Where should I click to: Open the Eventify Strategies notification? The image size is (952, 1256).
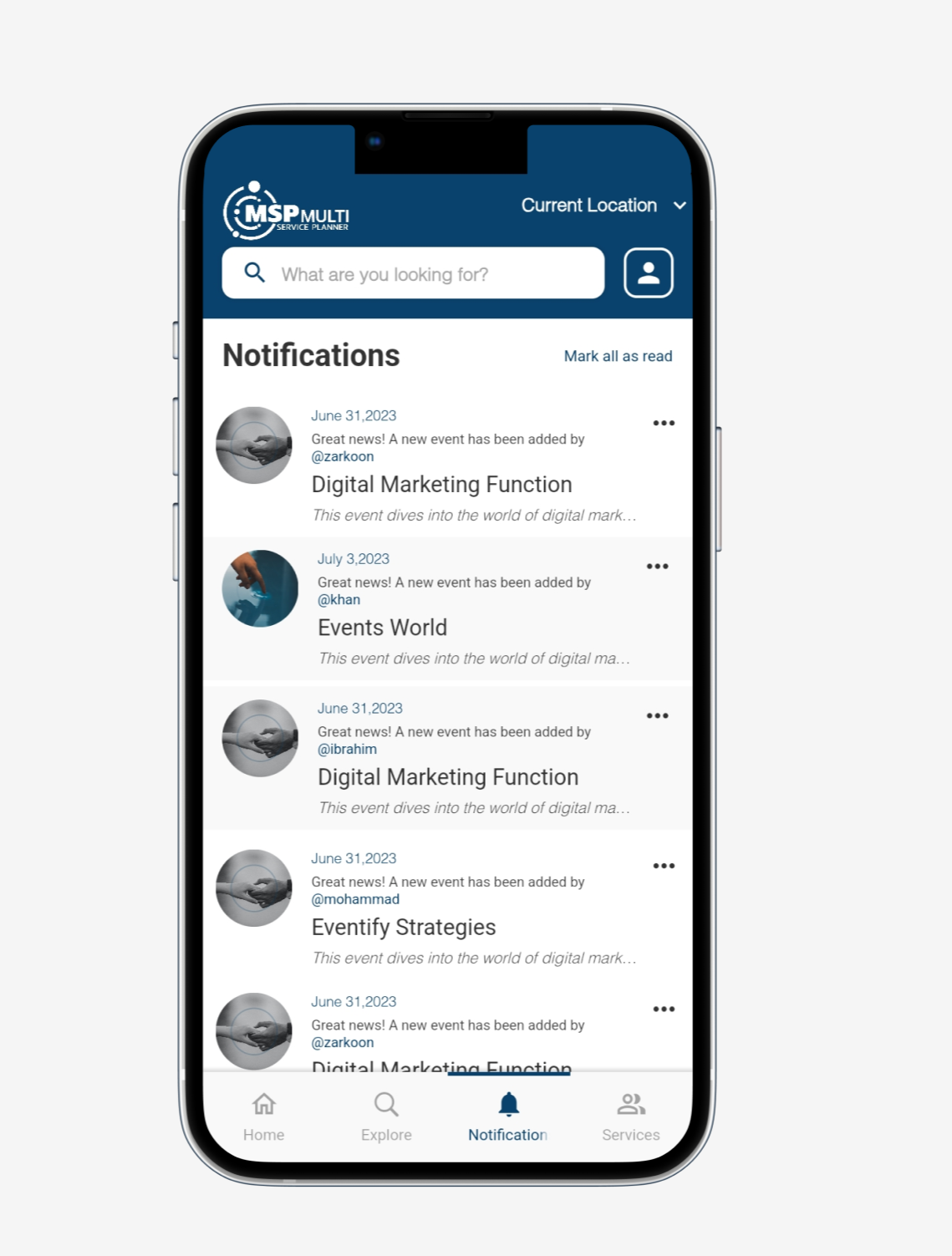point(404,927)
